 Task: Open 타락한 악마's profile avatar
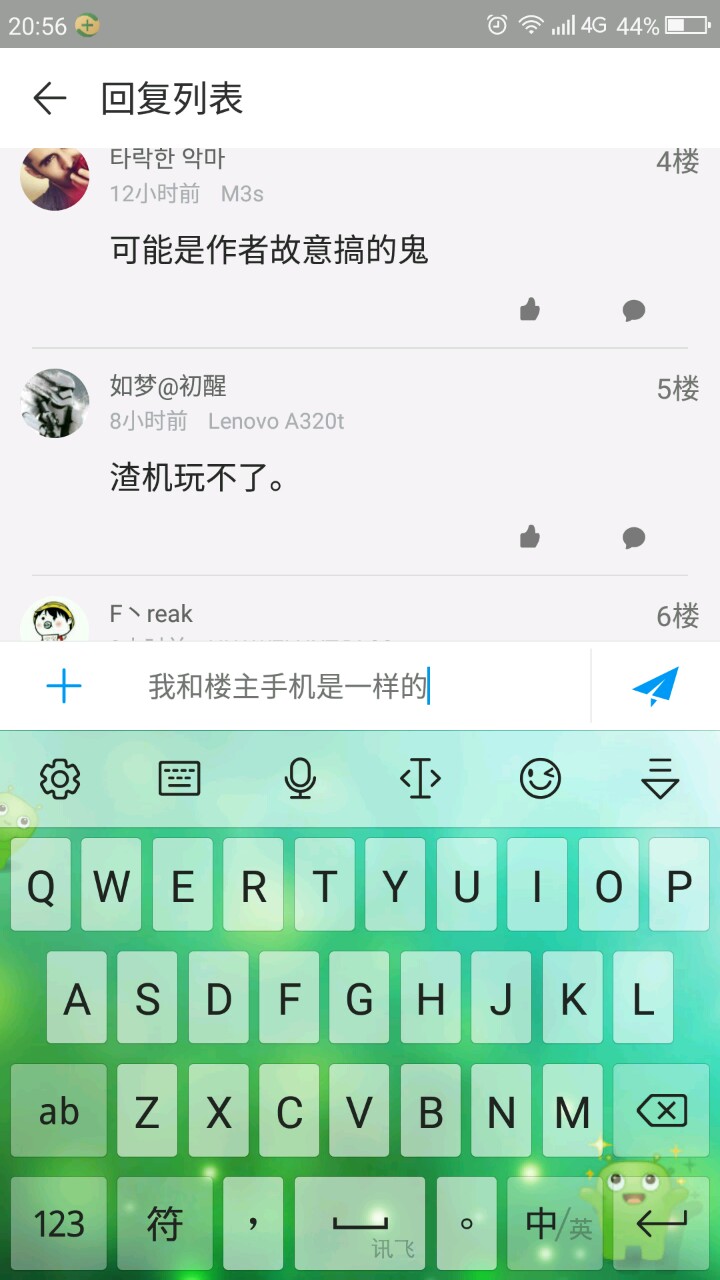click(x=55, y=177)
